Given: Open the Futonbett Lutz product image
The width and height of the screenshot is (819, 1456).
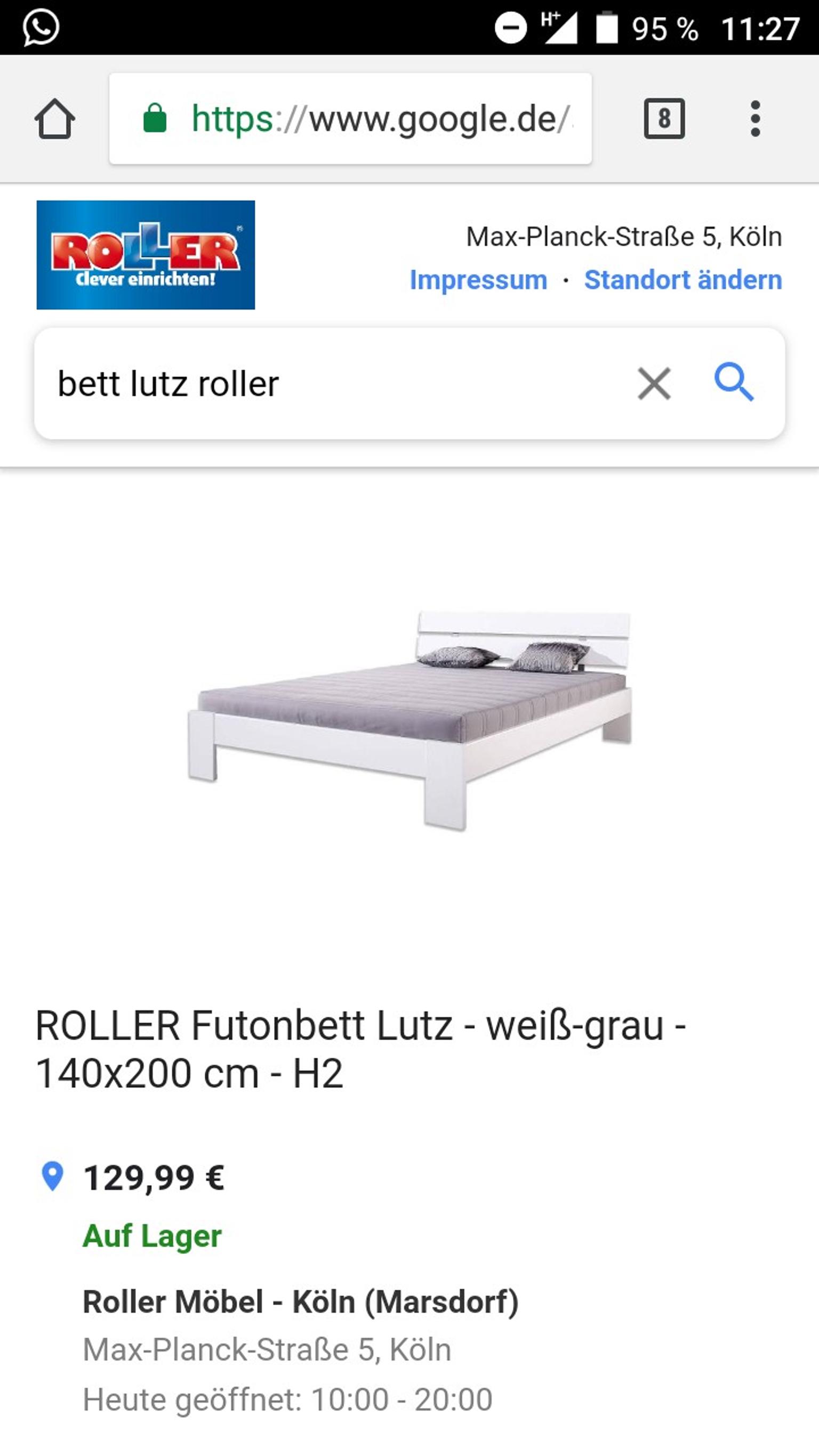Looking at the screenshot, I should [409, 721].
